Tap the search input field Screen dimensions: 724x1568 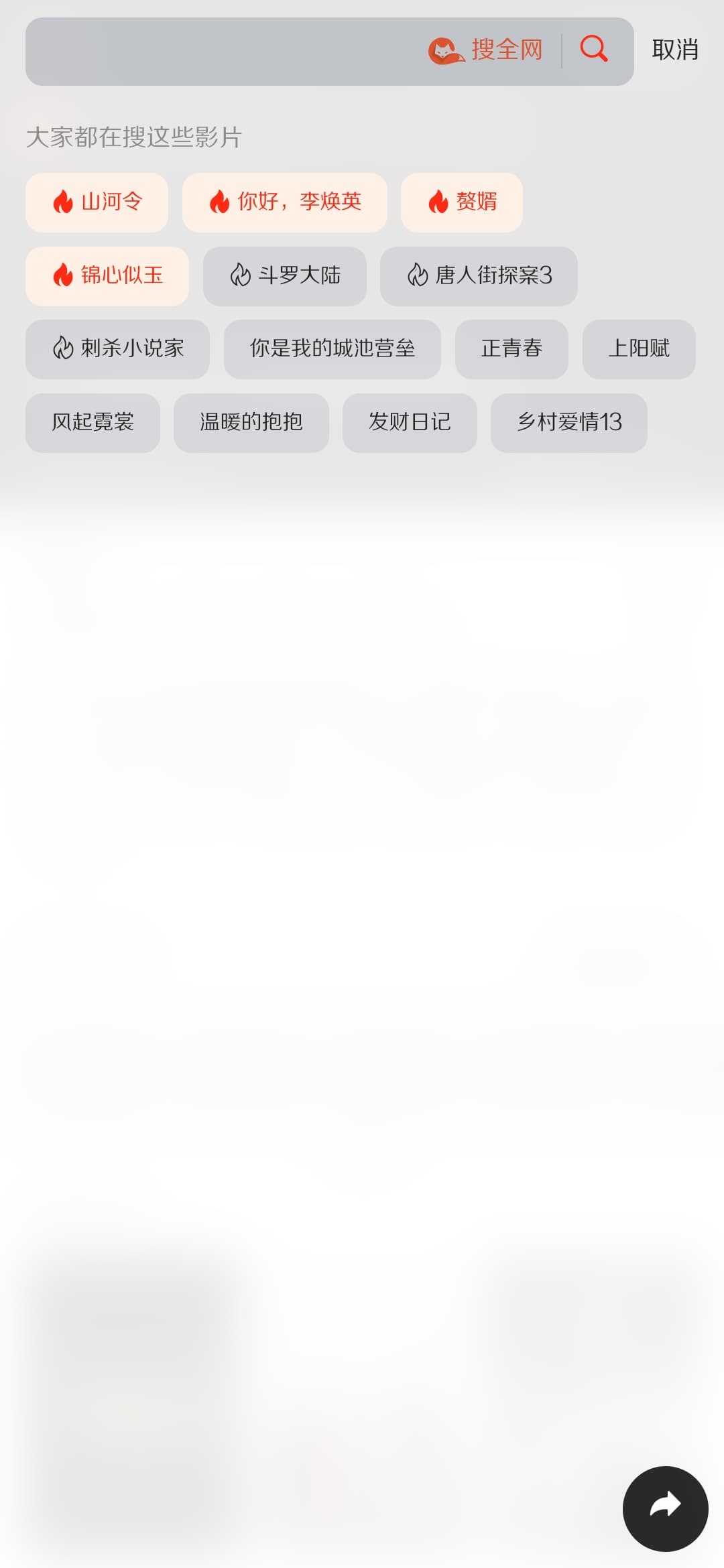click(x=221, y=52)
